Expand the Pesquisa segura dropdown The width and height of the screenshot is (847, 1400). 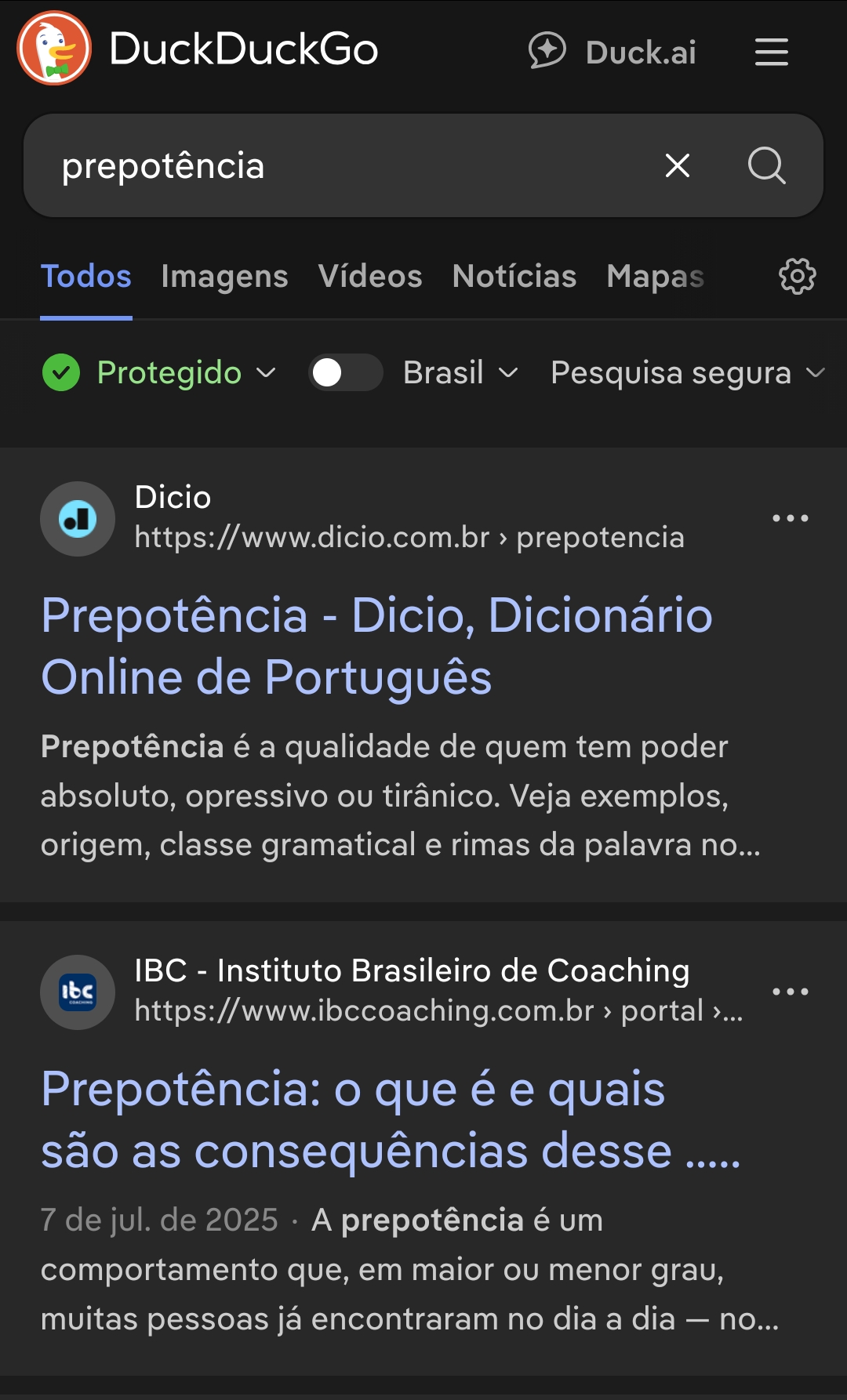(x=687, y=372)
